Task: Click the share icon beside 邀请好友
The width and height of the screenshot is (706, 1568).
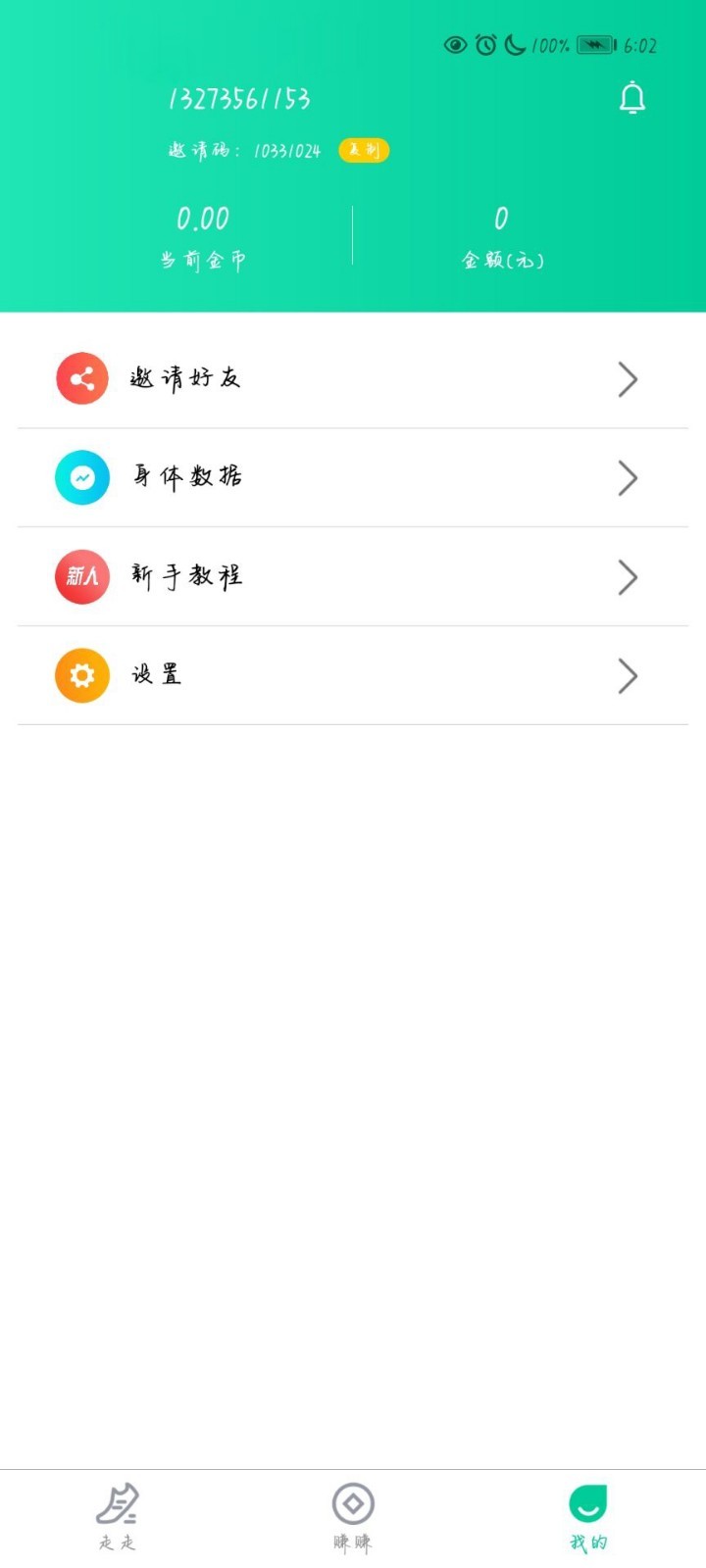Action: [81, 378]
